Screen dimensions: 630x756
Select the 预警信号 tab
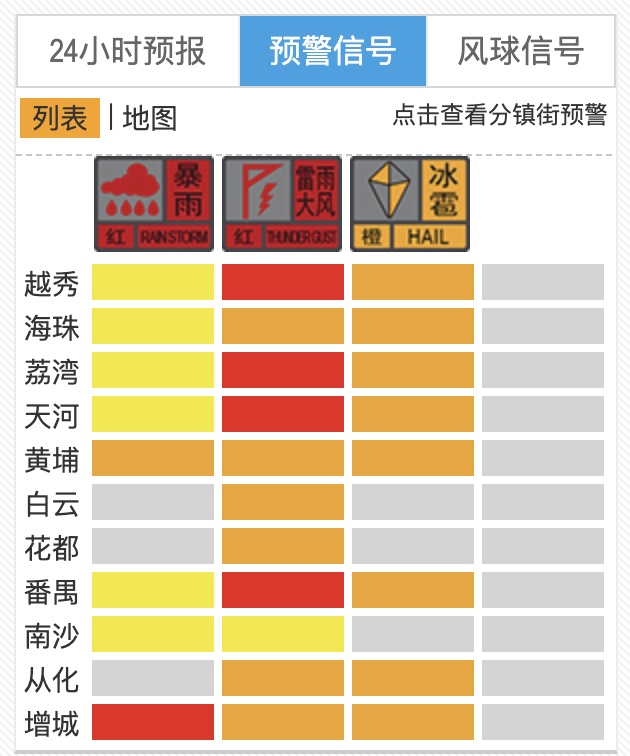[x=333, y=51]
